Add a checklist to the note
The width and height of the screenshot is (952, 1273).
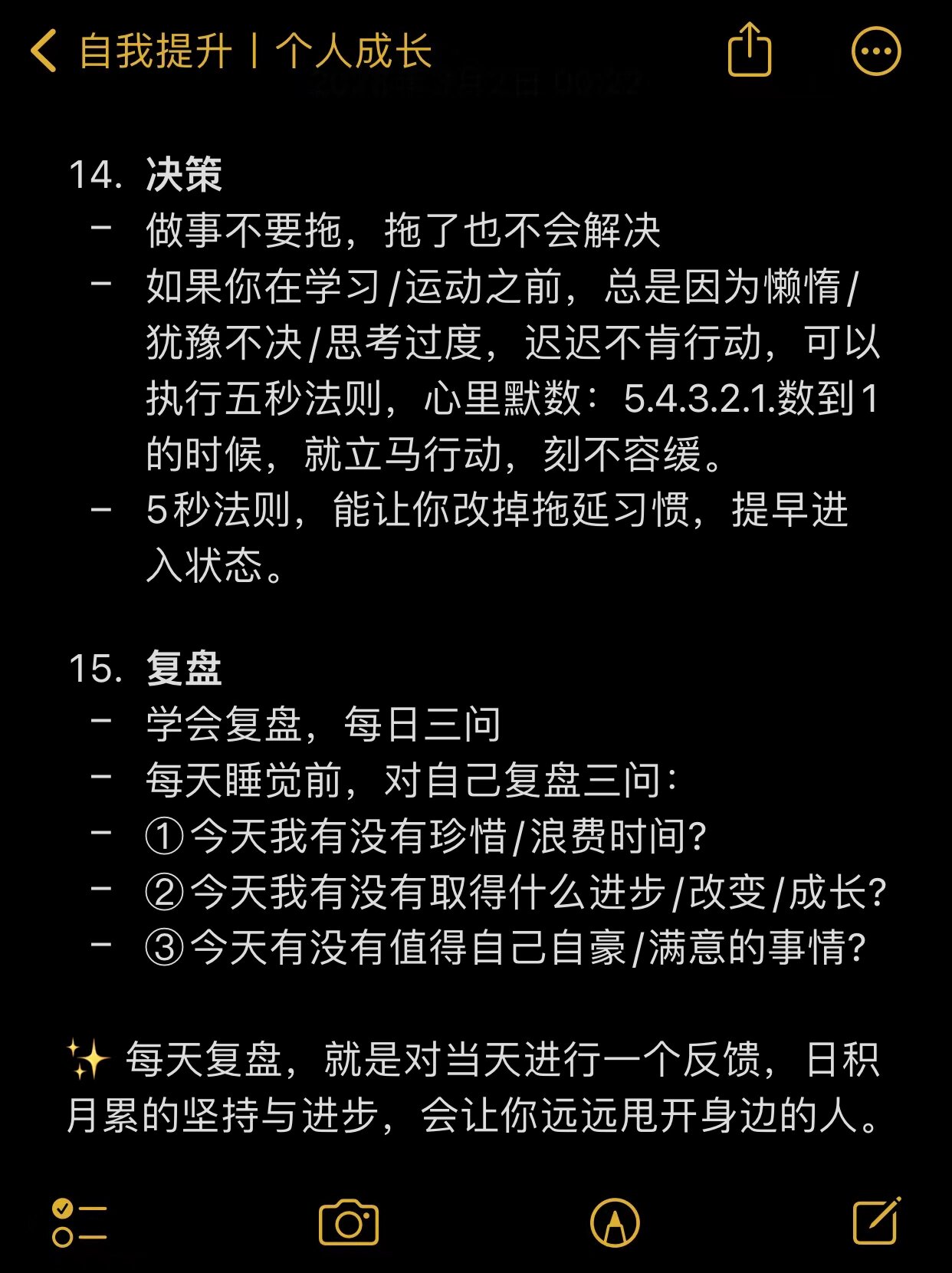tap(79, 1222)
